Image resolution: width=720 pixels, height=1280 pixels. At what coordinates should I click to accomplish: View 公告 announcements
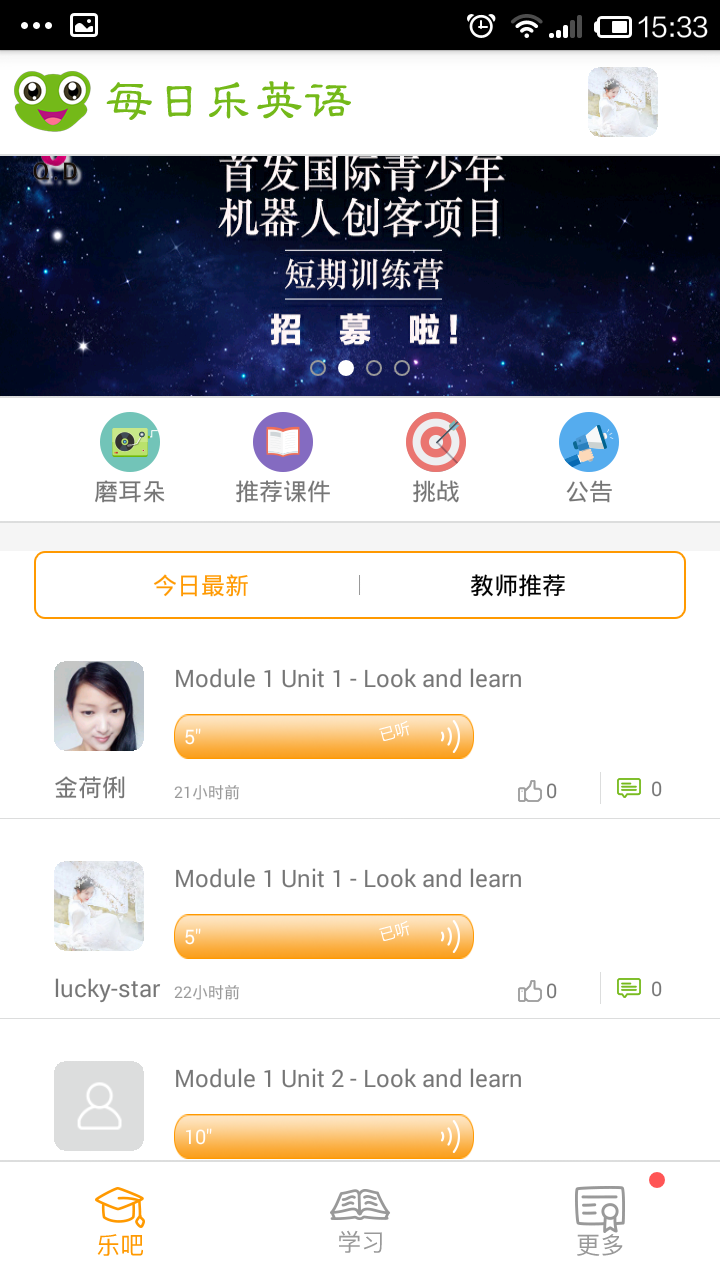point(589,458)
